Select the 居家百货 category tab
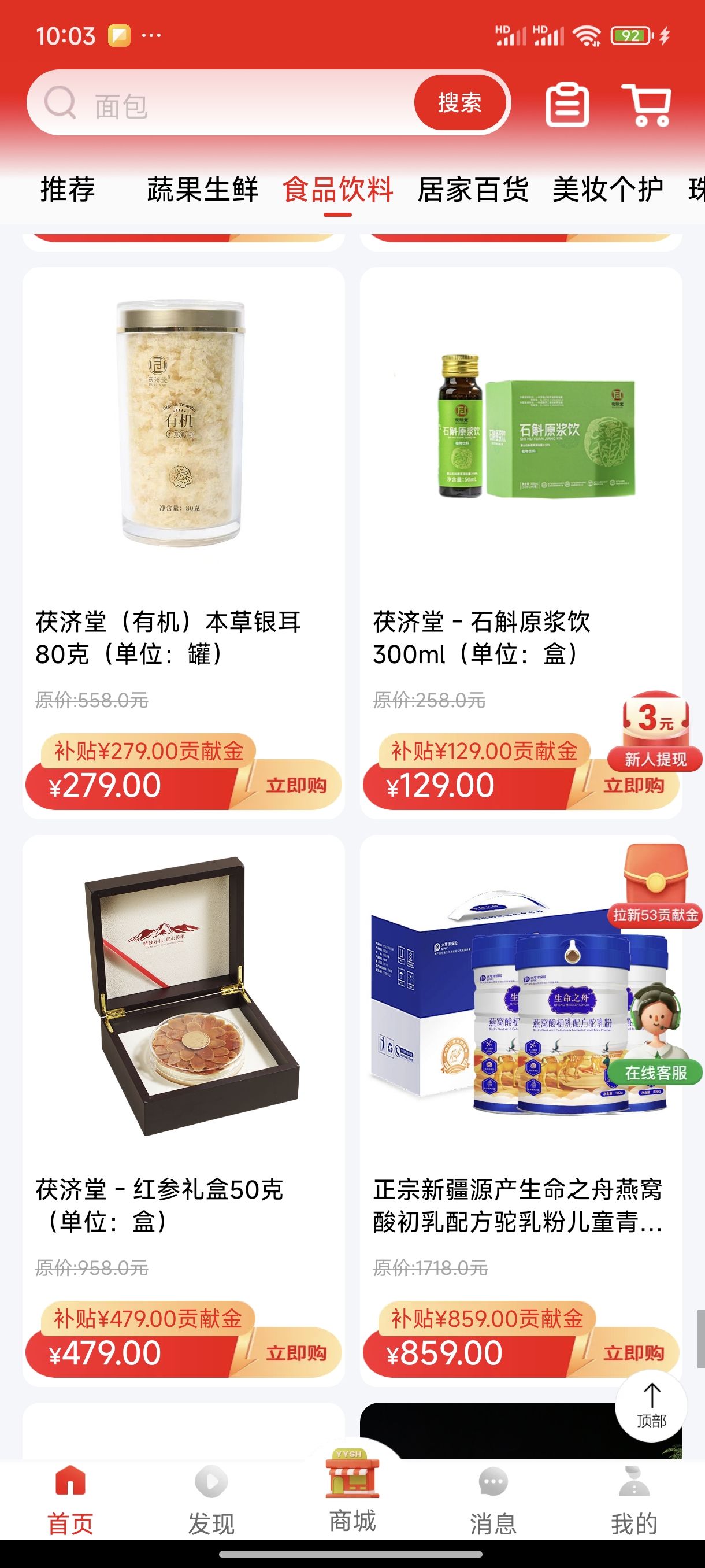 (x=473, y=188)
